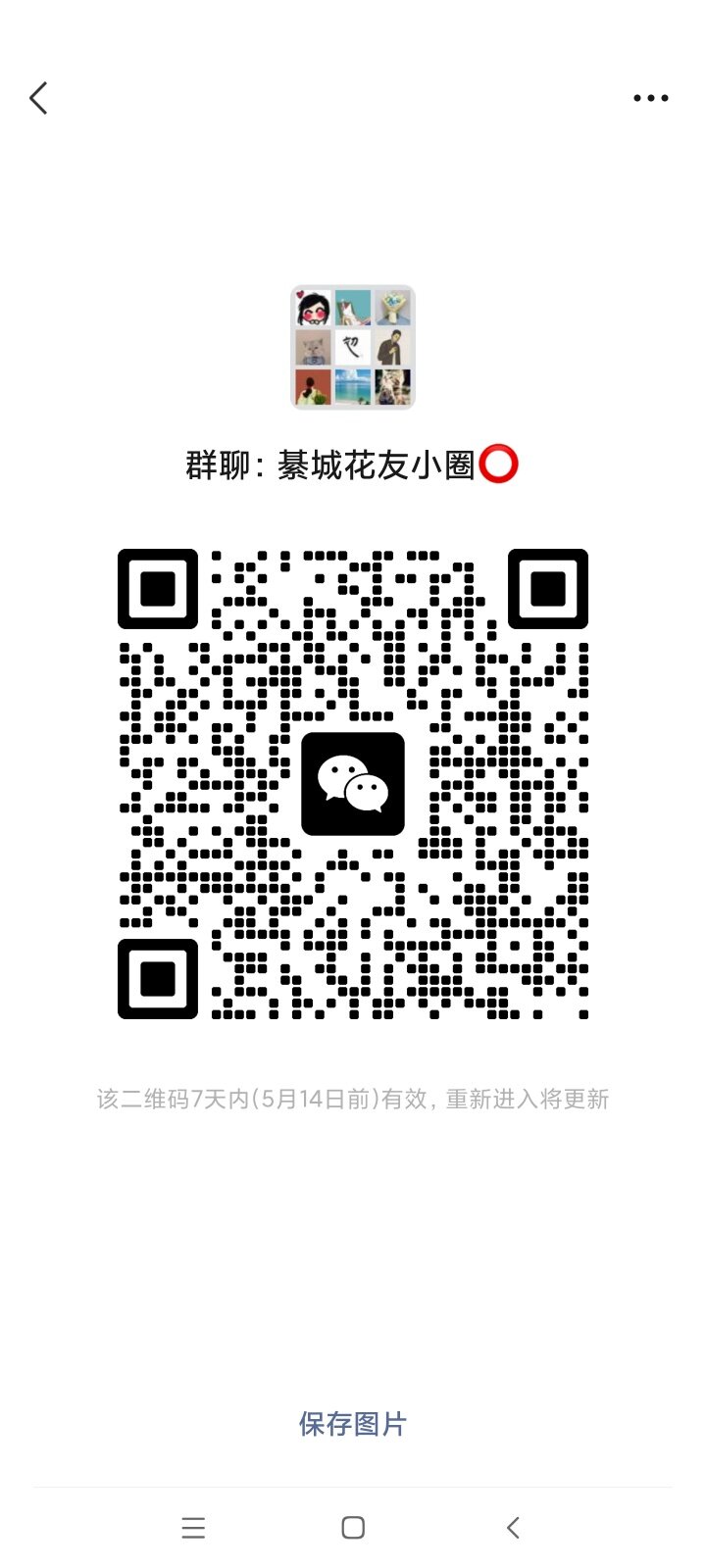Go back using the top-left arrow
The width and height of the screenshot is (706, 1568).
click(x=38, y=98)
